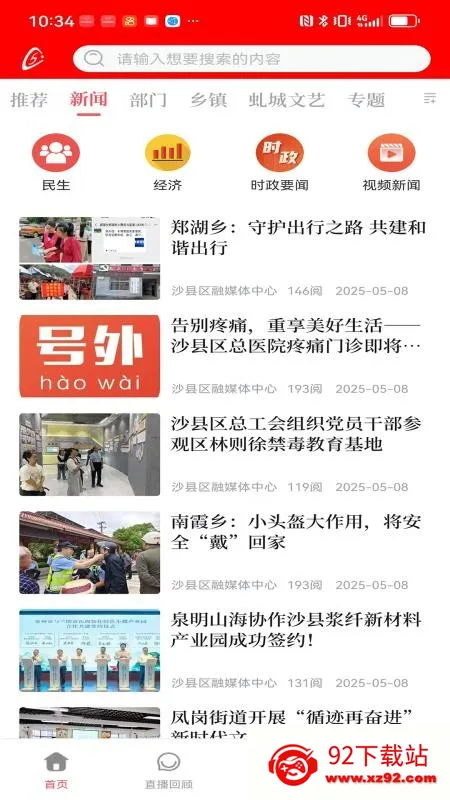This screenshot has width=450, height=800.
Task: Switch to 直播回顾 bottom tab
Action: coord(168,770)
